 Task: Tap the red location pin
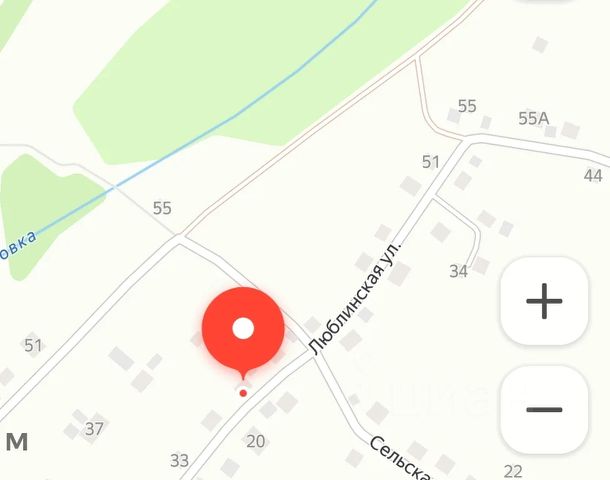[243, 330]
